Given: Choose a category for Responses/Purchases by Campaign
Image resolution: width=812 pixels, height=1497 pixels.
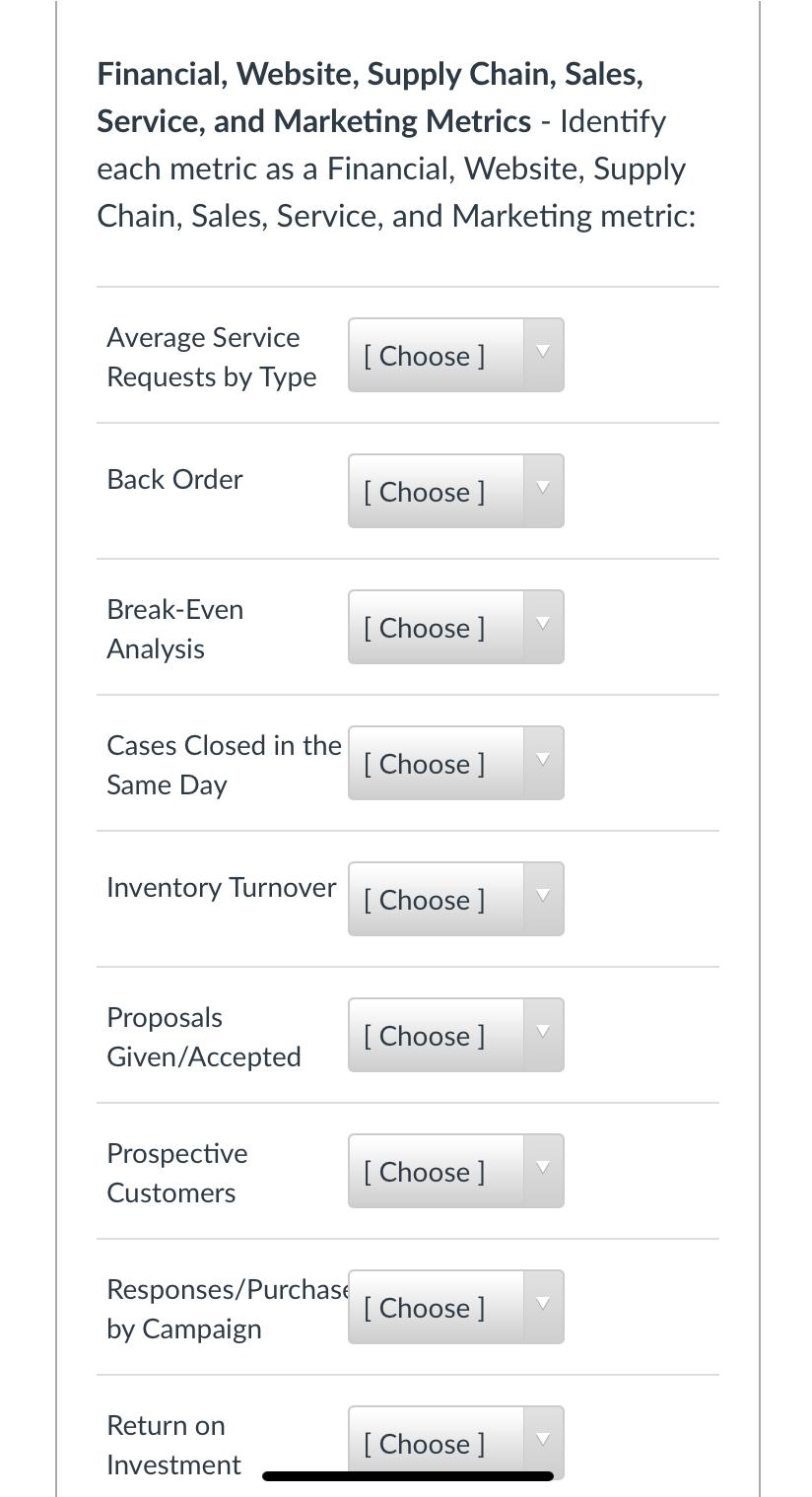Looking at the screenshot, I should point(455,1307).
